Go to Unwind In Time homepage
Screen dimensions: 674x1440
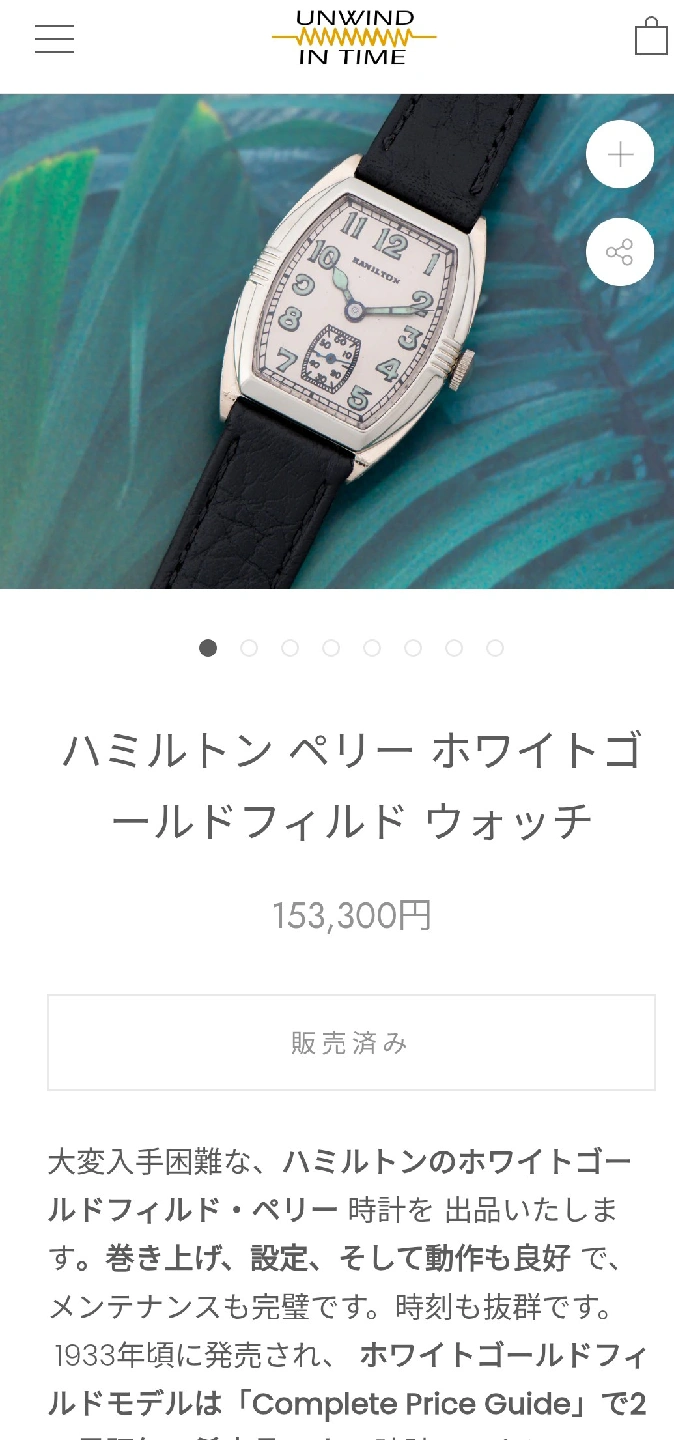click(x=354, y=38)
